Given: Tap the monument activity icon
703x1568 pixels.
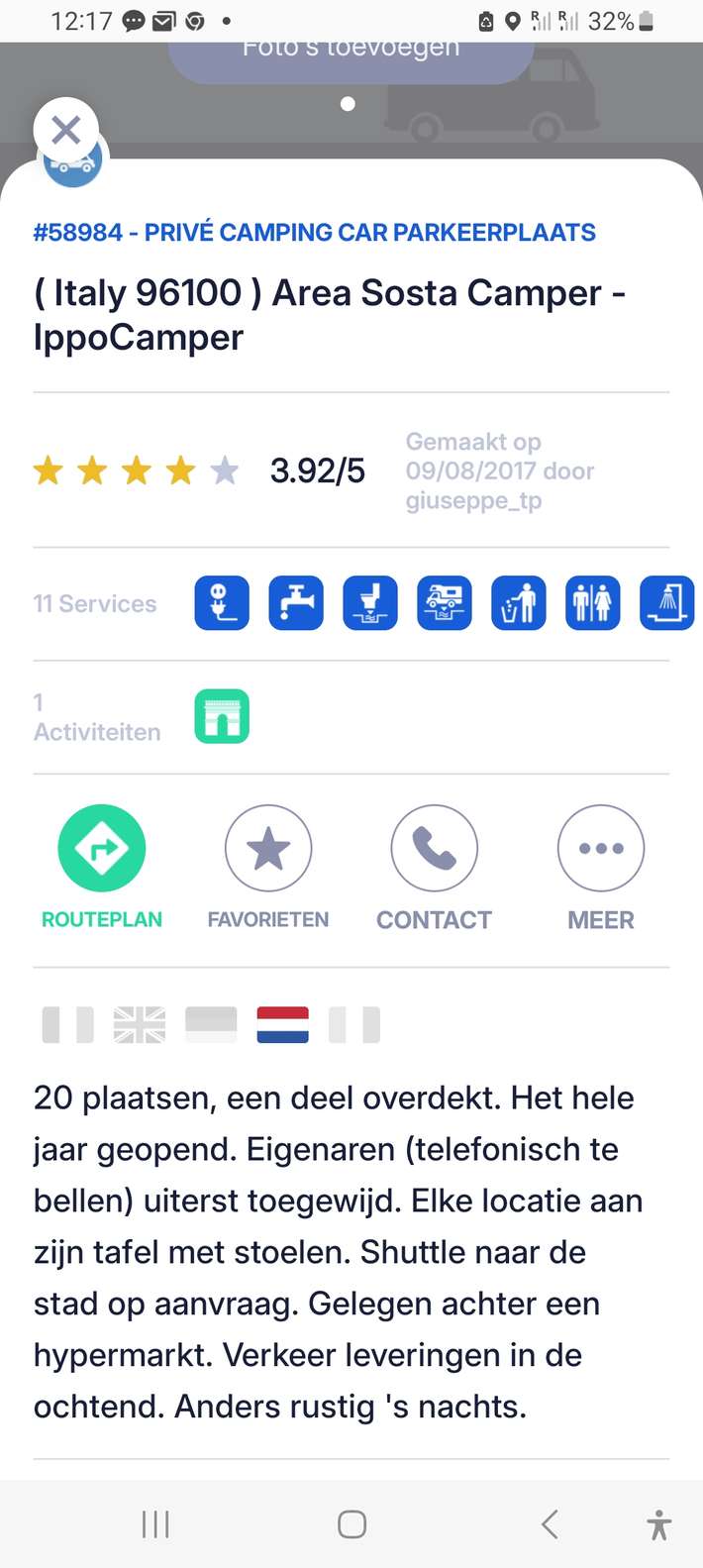Looking at the screenshot, I should 222,717.
